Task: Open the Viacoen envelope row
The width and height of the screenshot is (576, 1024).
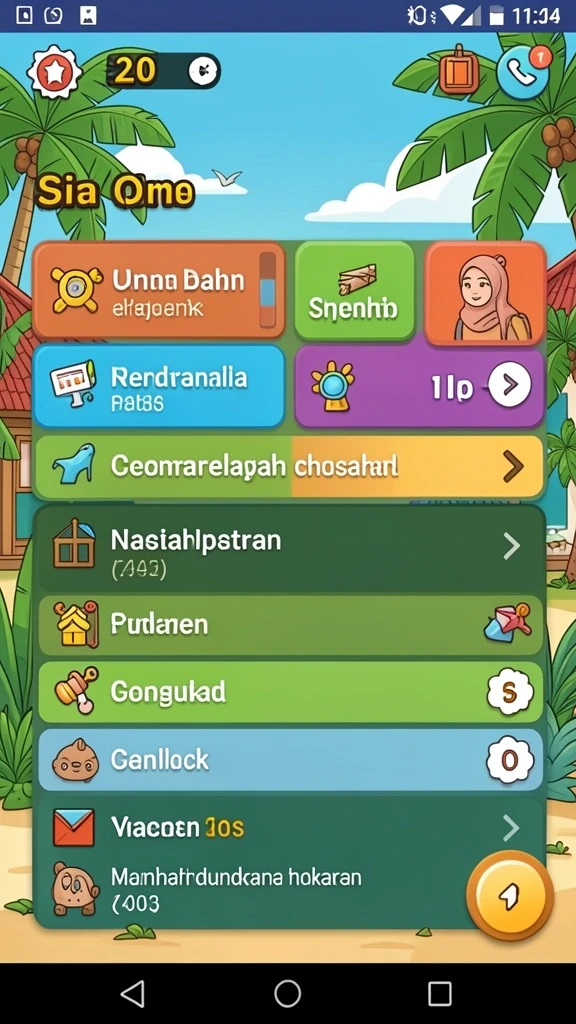Action: click(291, 828)
